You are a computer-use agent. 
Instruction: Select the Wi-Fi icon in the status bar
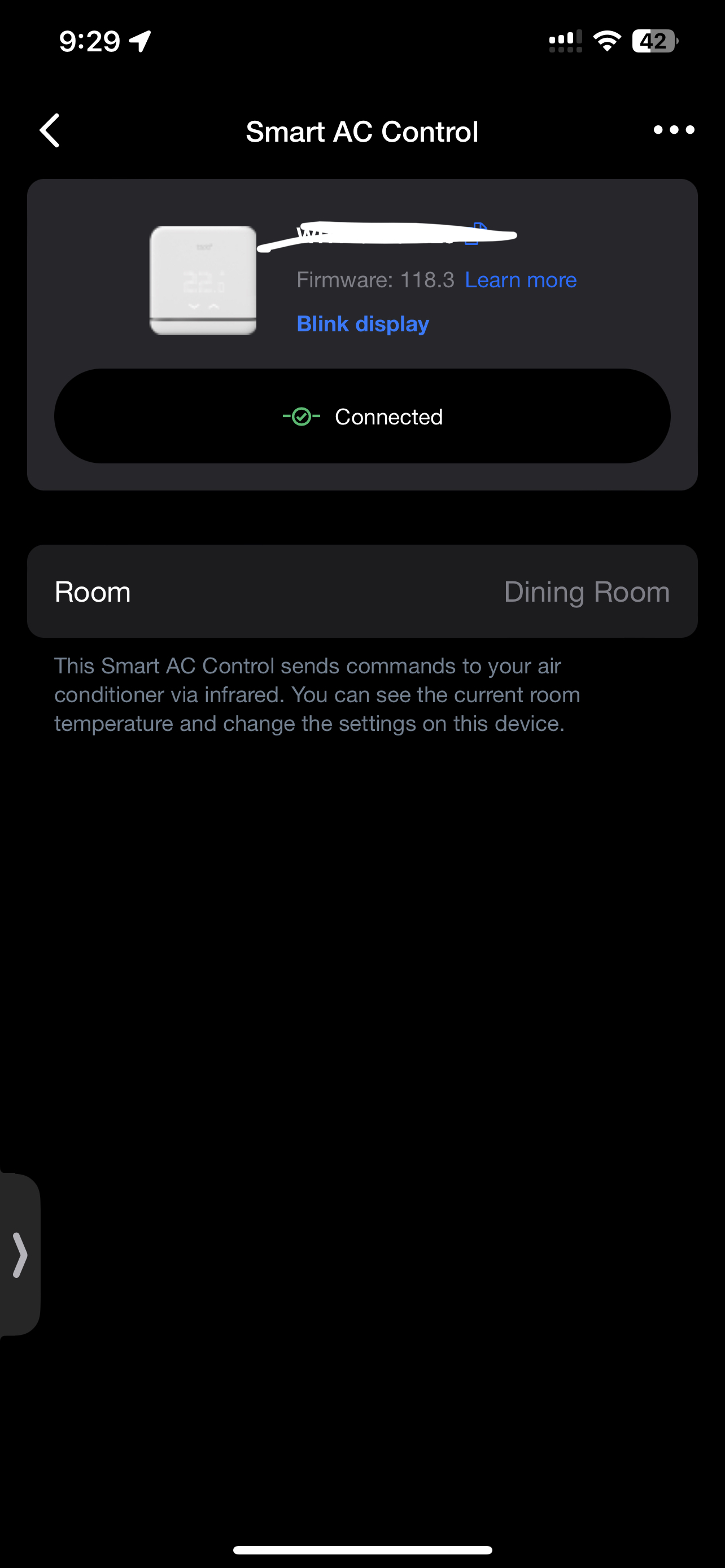tap(606, 40)
